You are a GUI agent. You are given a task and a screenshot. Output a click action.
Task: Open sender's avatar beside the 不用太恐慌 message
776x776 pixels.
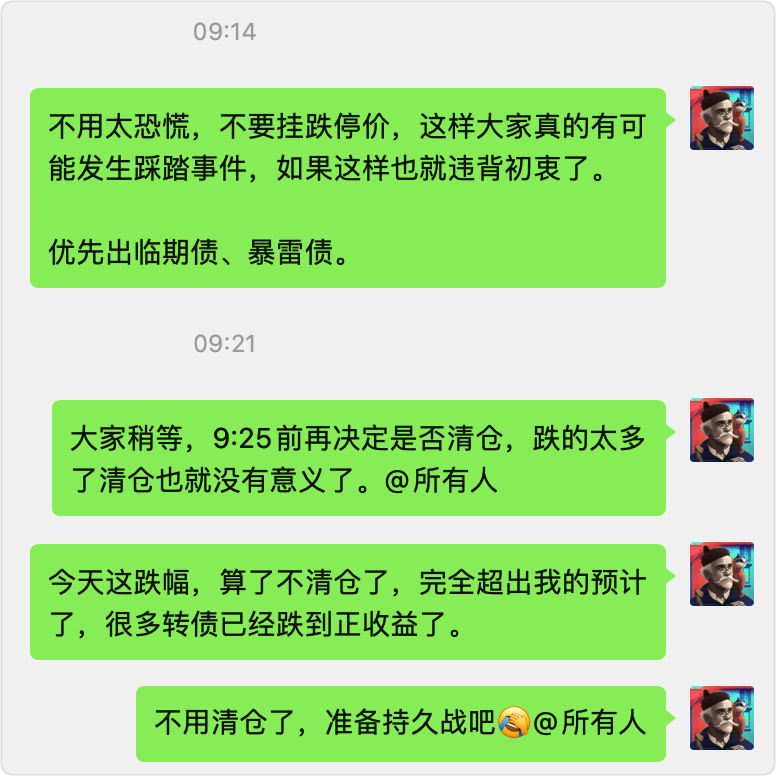[721, 118]
